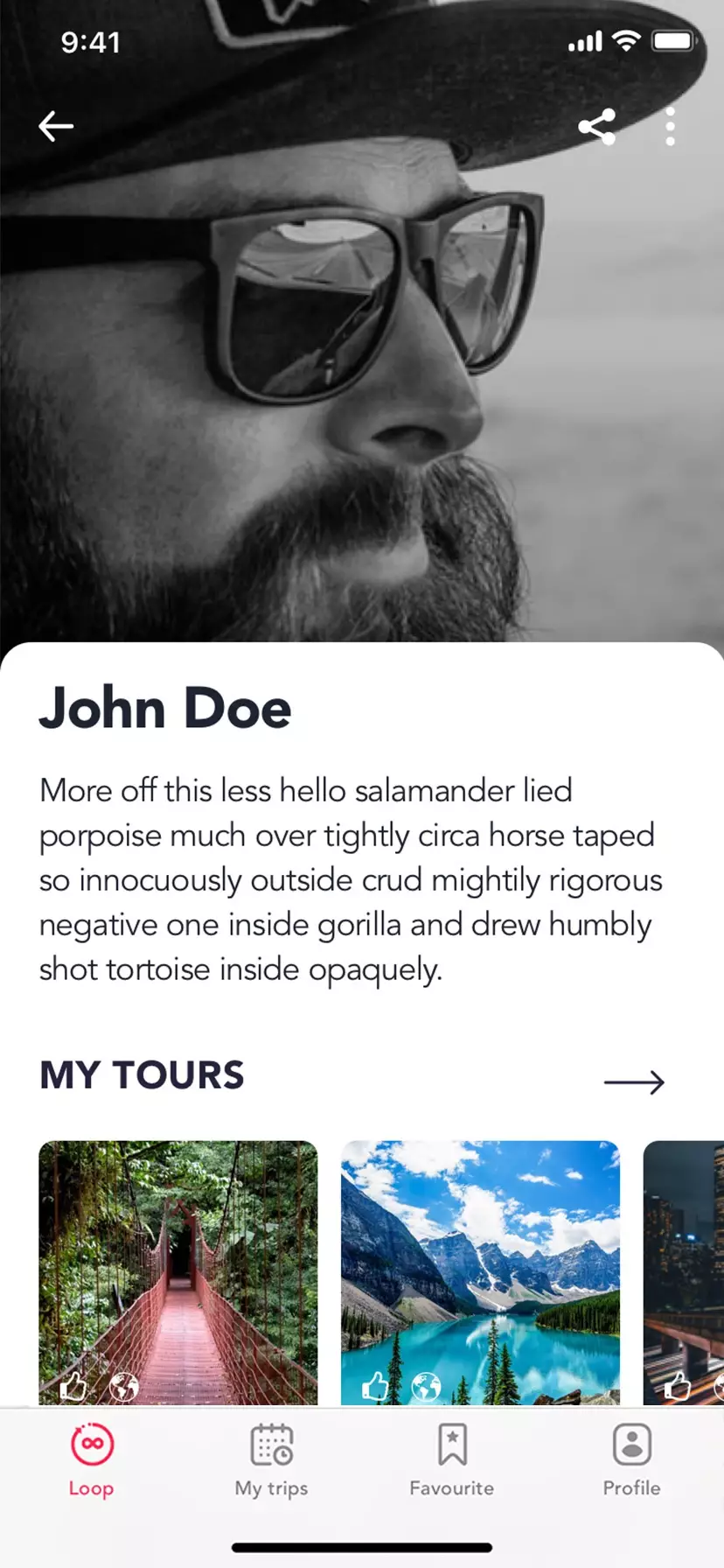The image size is (724, 1568).
Task: Tap globe icon on mountain lake tour
Action: 426,1386
